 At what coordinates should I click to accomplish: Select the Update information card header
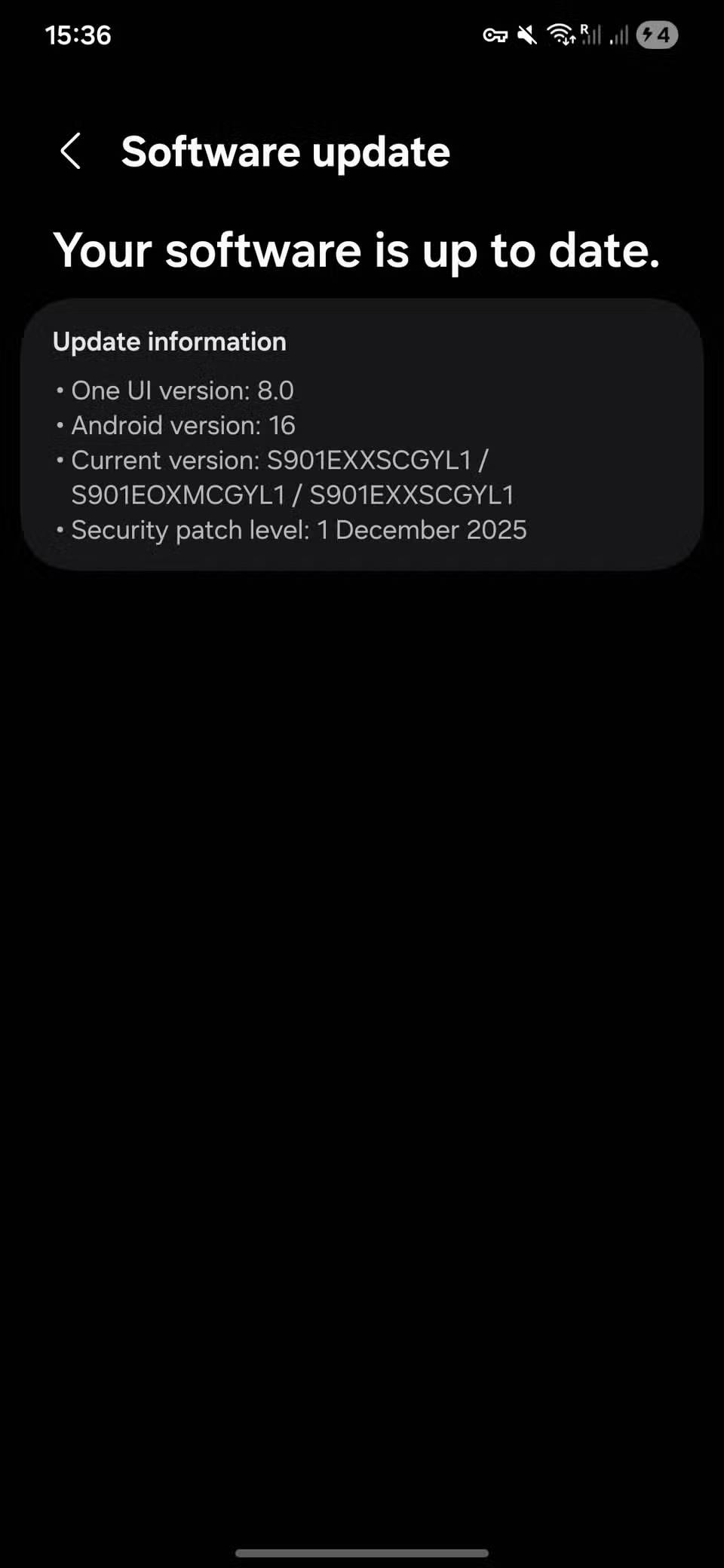click(x=169, y=341)
